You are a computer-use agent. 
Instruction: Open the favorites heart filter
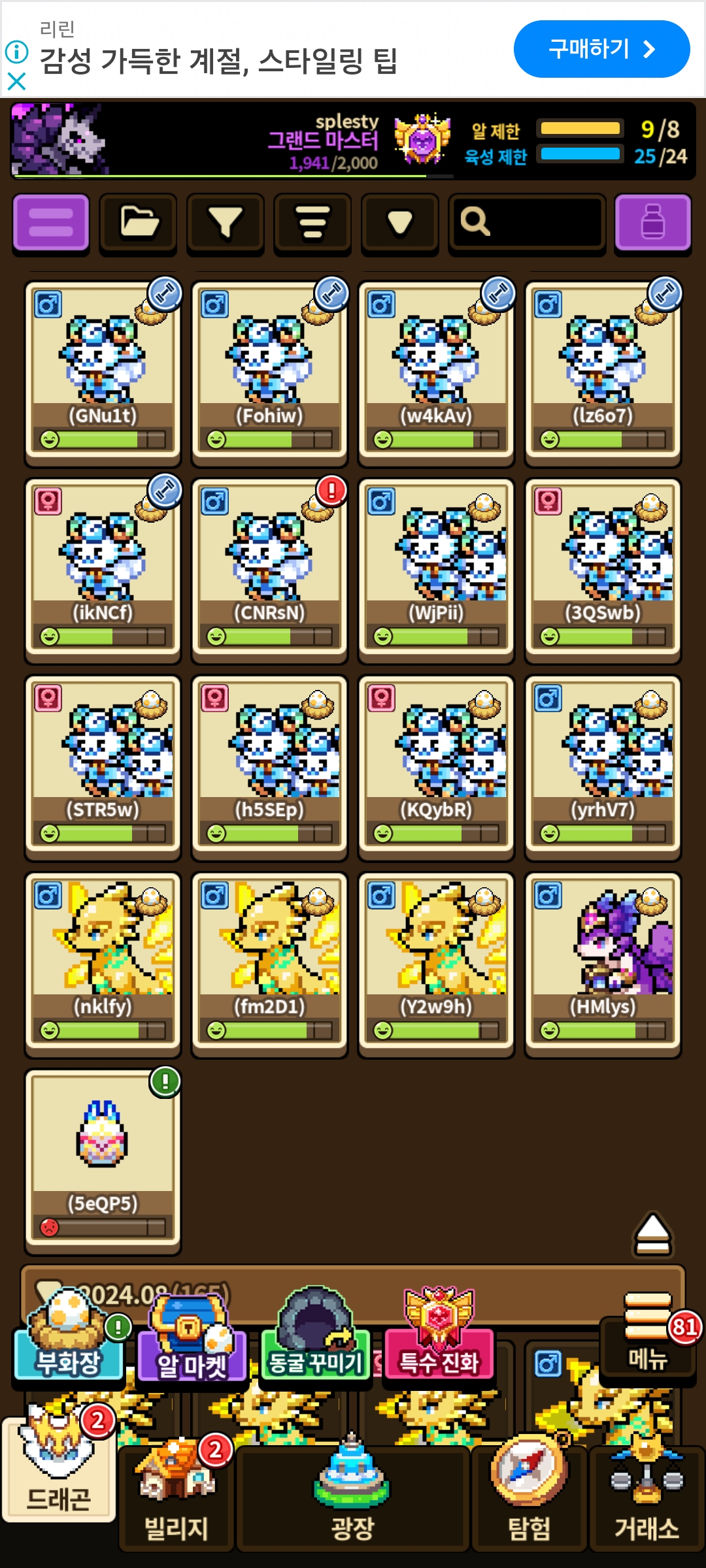click(x=399, y=222)
